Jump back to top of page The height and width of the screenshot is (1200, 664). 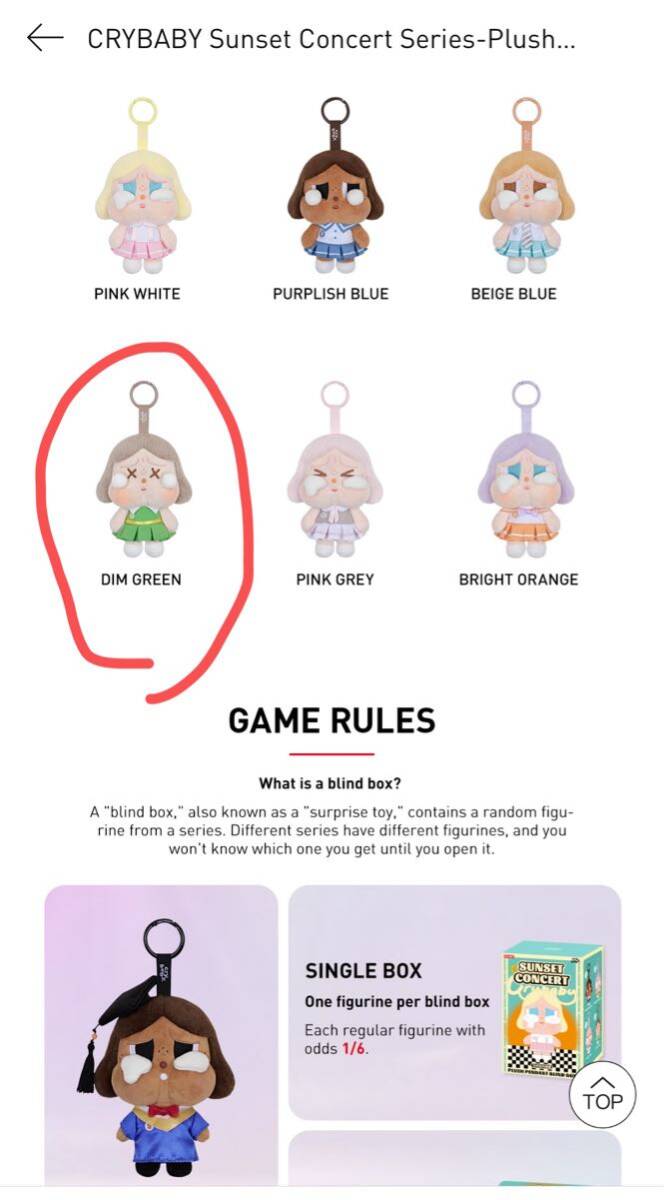coord(602,1093)
